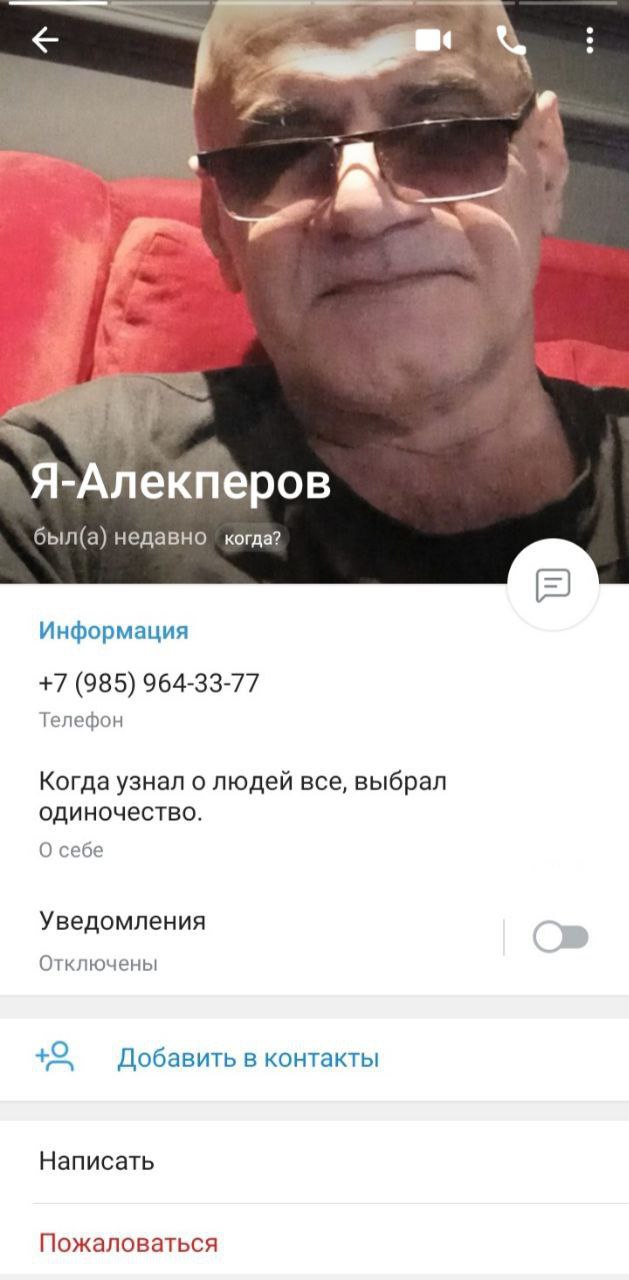Toggle the Уведомления notifications switch

coord(560,937)
